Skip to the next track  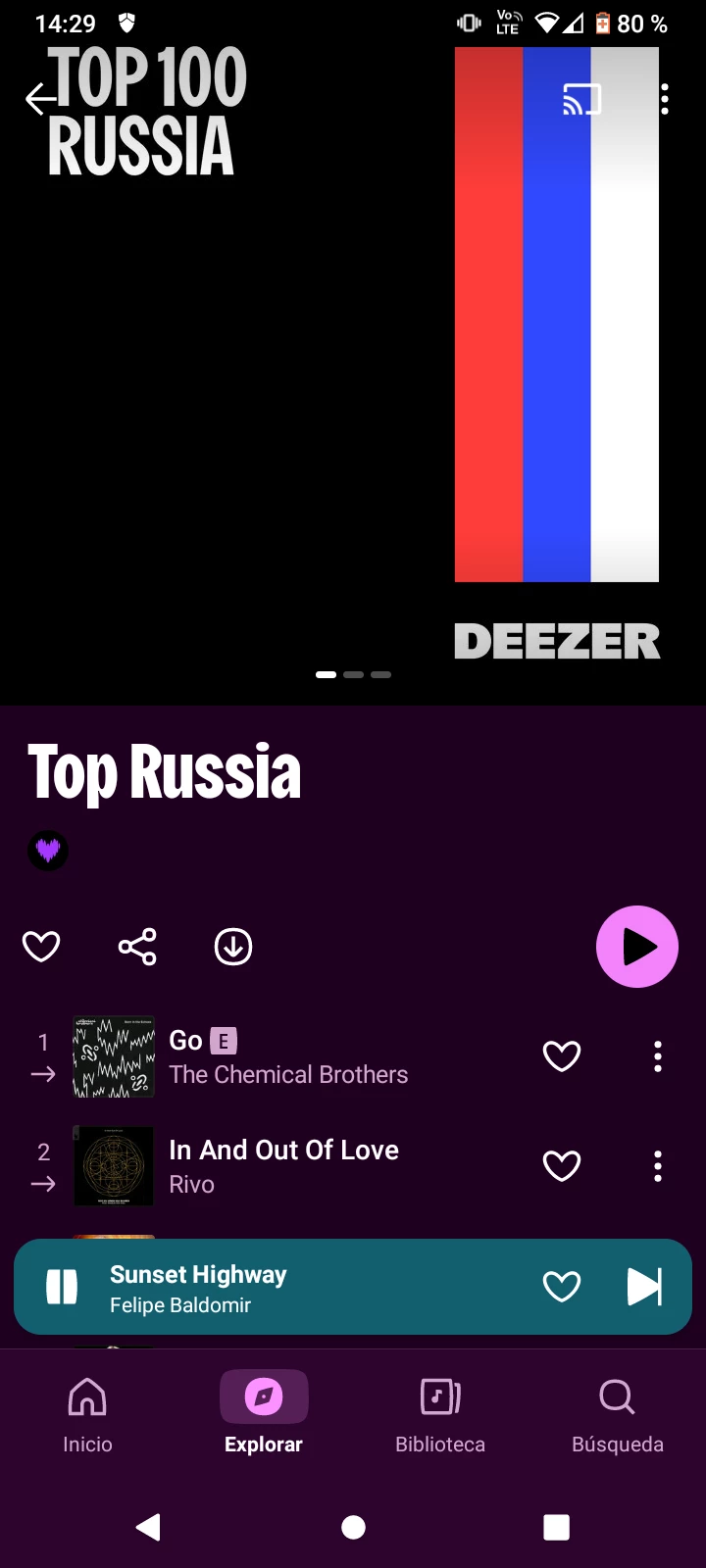(x=644, y=1287)
